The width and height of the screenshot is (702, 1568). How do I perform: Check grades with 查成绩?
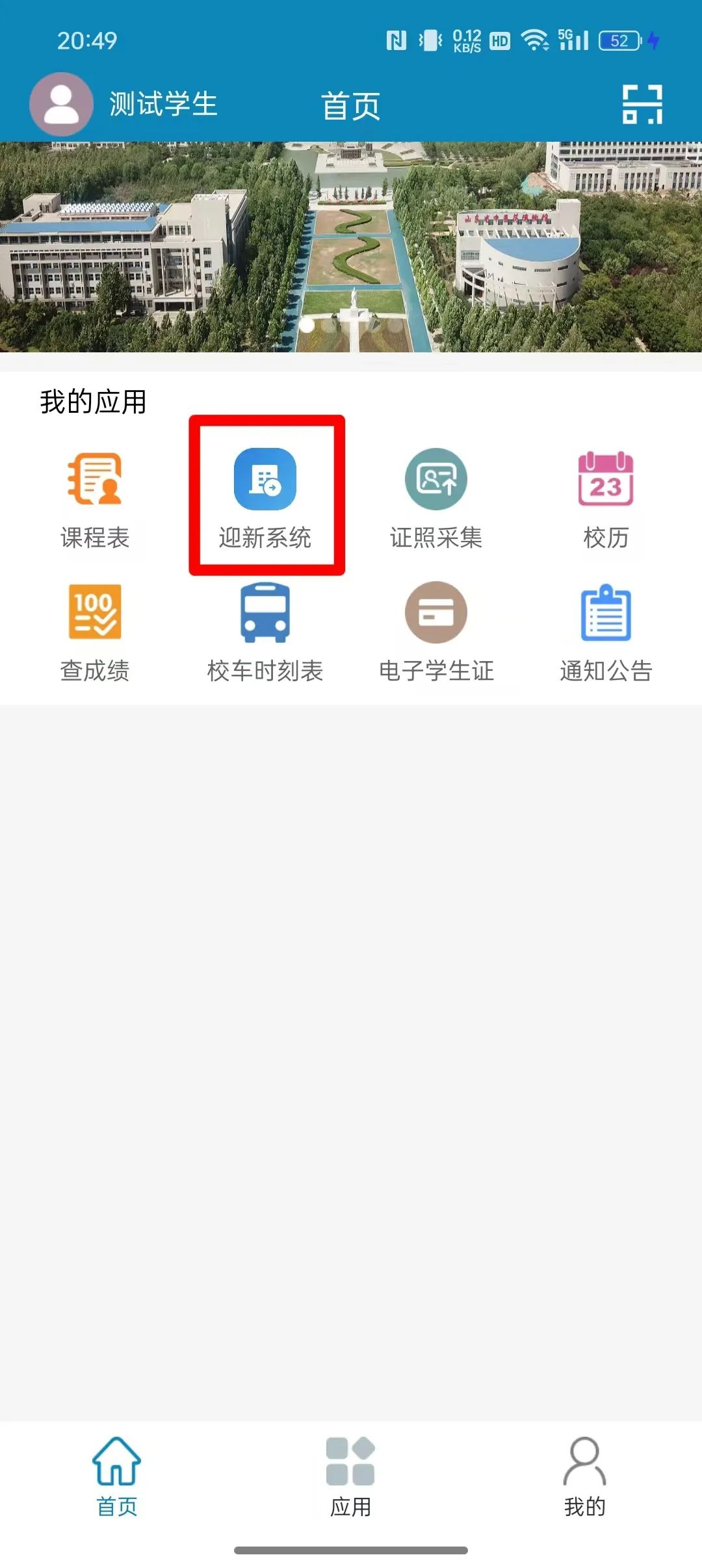pos(95,632)
